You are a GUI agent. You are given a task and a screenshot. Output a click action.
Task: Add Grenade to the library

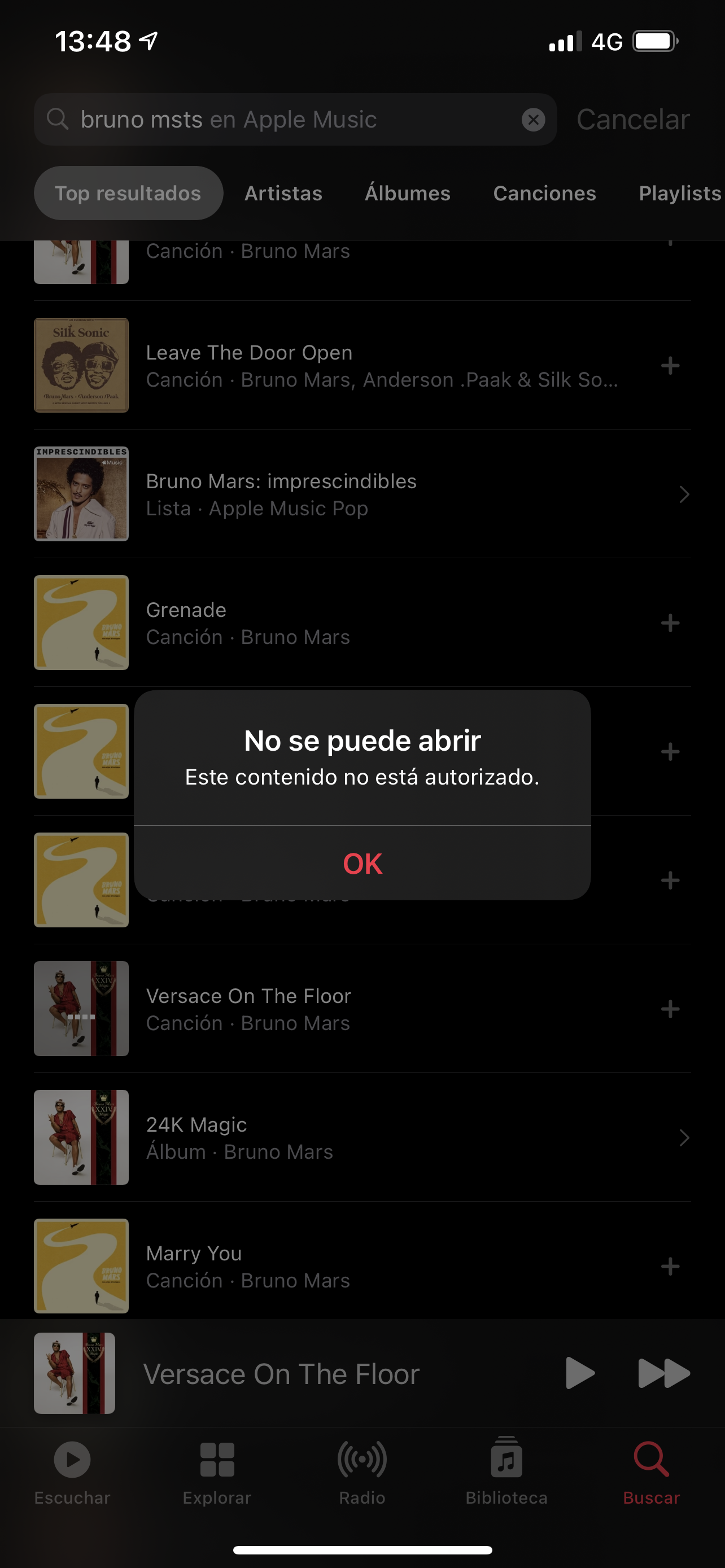pos(670,623)
